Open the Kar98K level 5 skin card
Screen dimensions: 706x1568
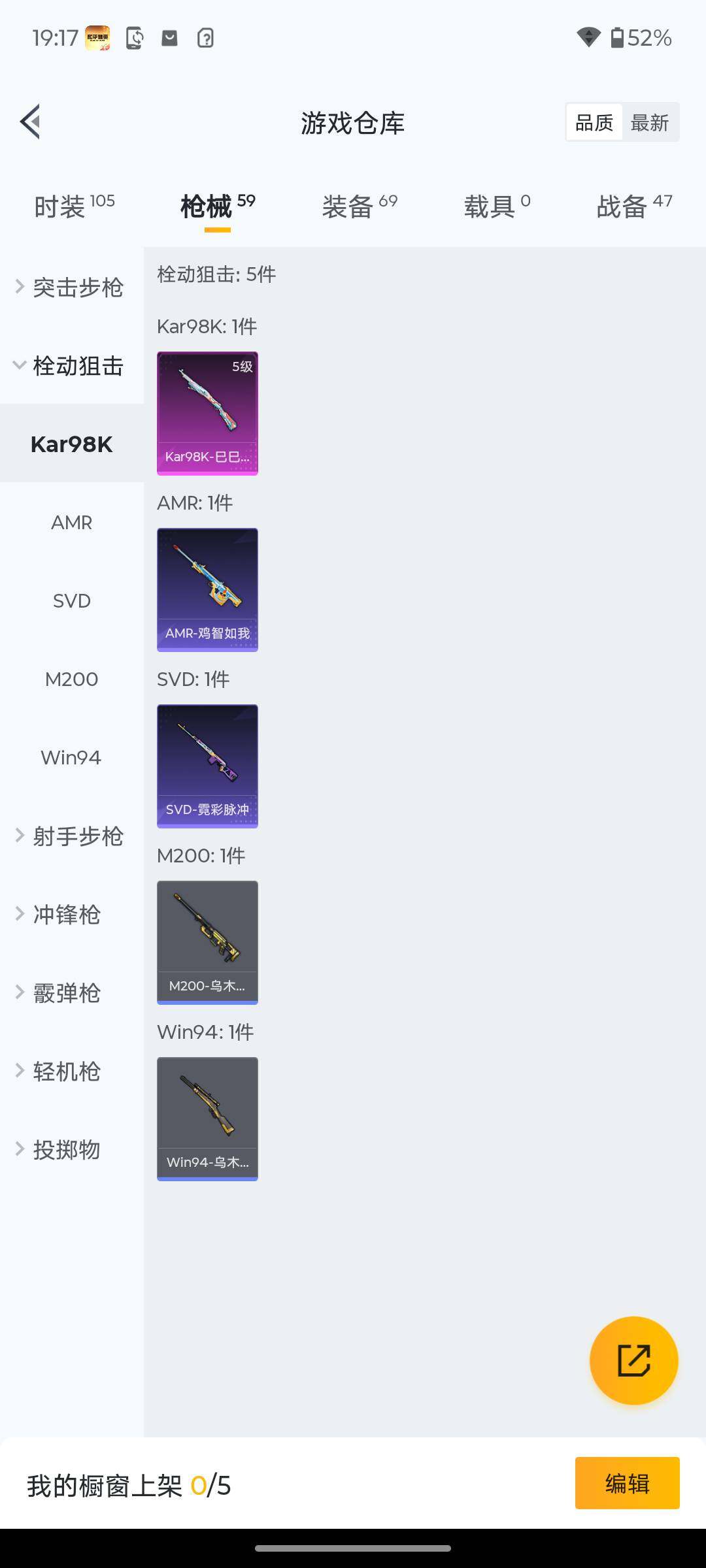(x=207, y=413)
